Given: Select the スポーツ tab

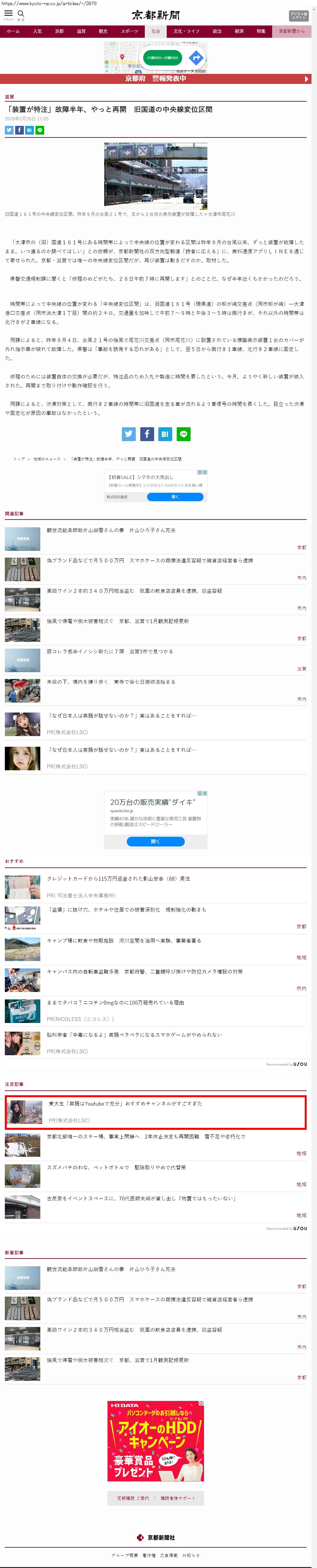Looking at the screenshot, I should (x=129, y=31).
